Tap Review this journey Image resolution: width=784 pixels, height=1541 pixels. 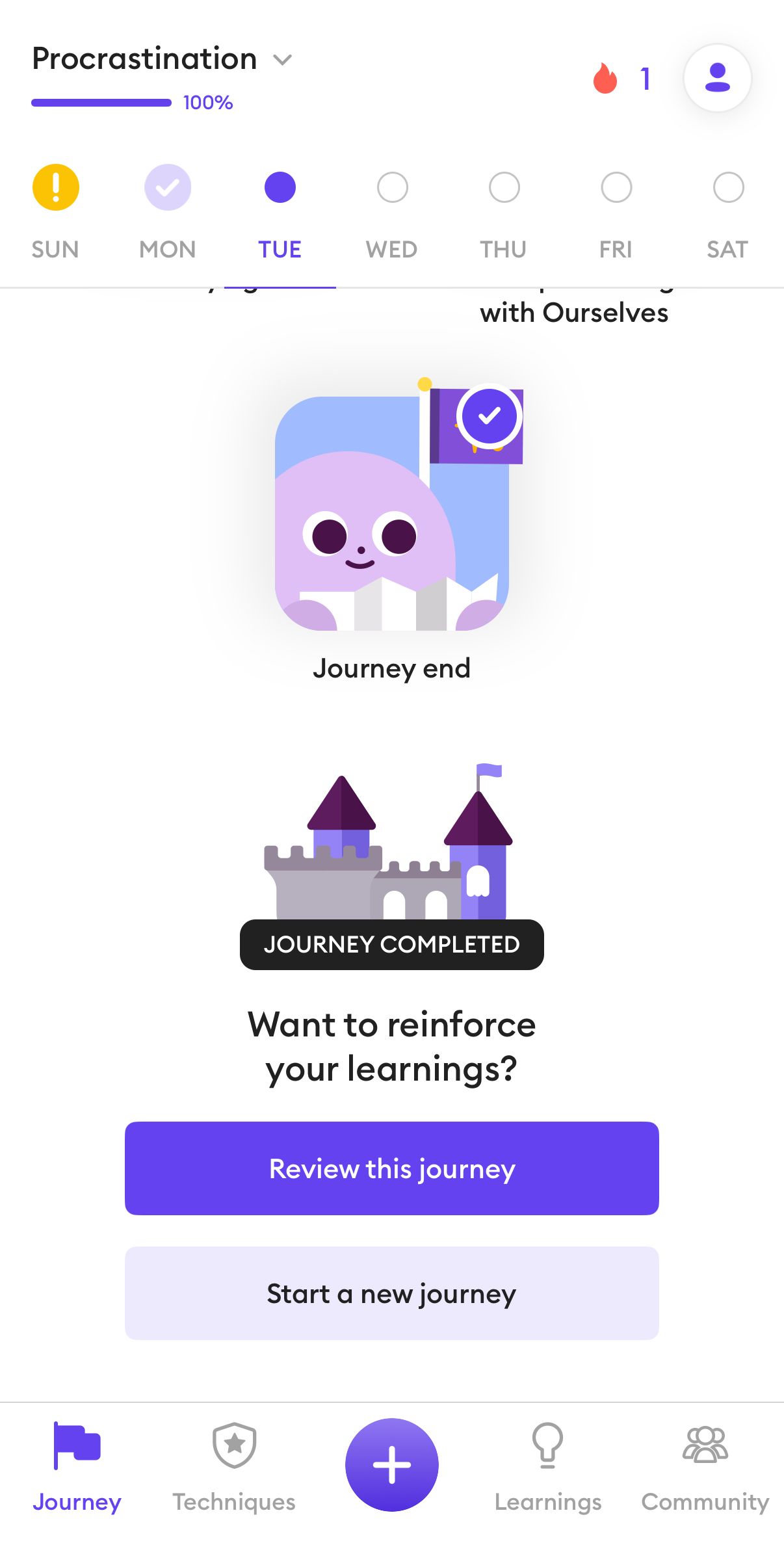[x=392, y=1168]
